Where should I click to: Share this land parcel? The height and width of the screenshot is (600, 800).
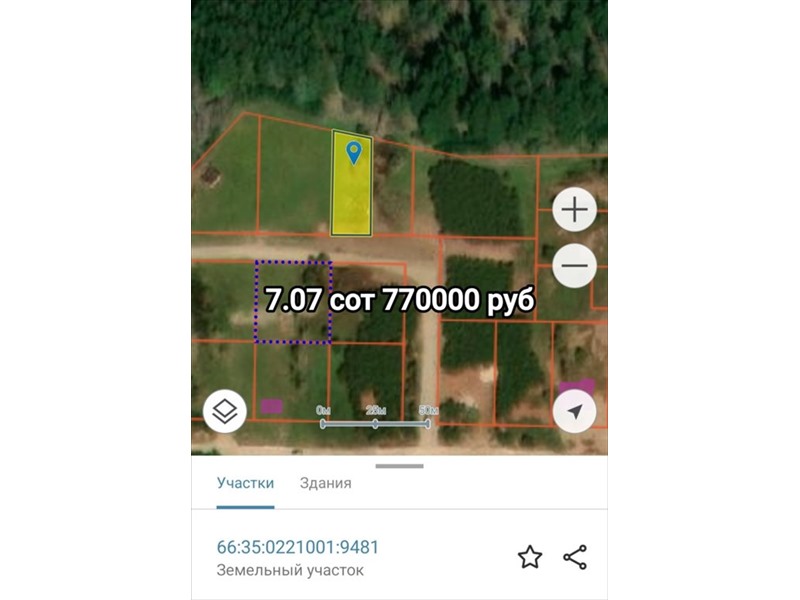point(575,557)
